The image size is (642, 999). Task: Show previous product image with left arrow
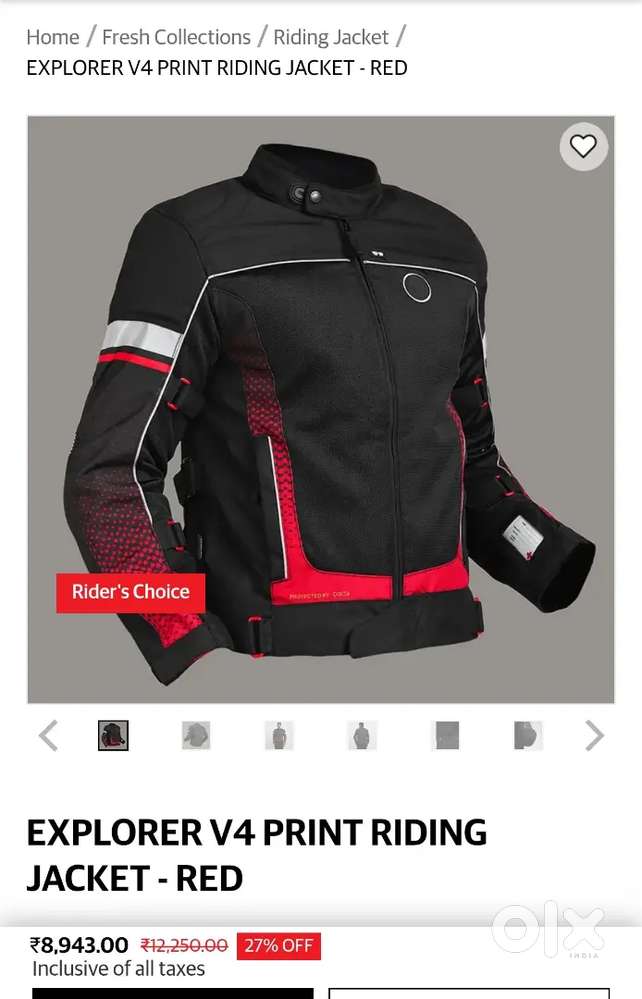48,736
